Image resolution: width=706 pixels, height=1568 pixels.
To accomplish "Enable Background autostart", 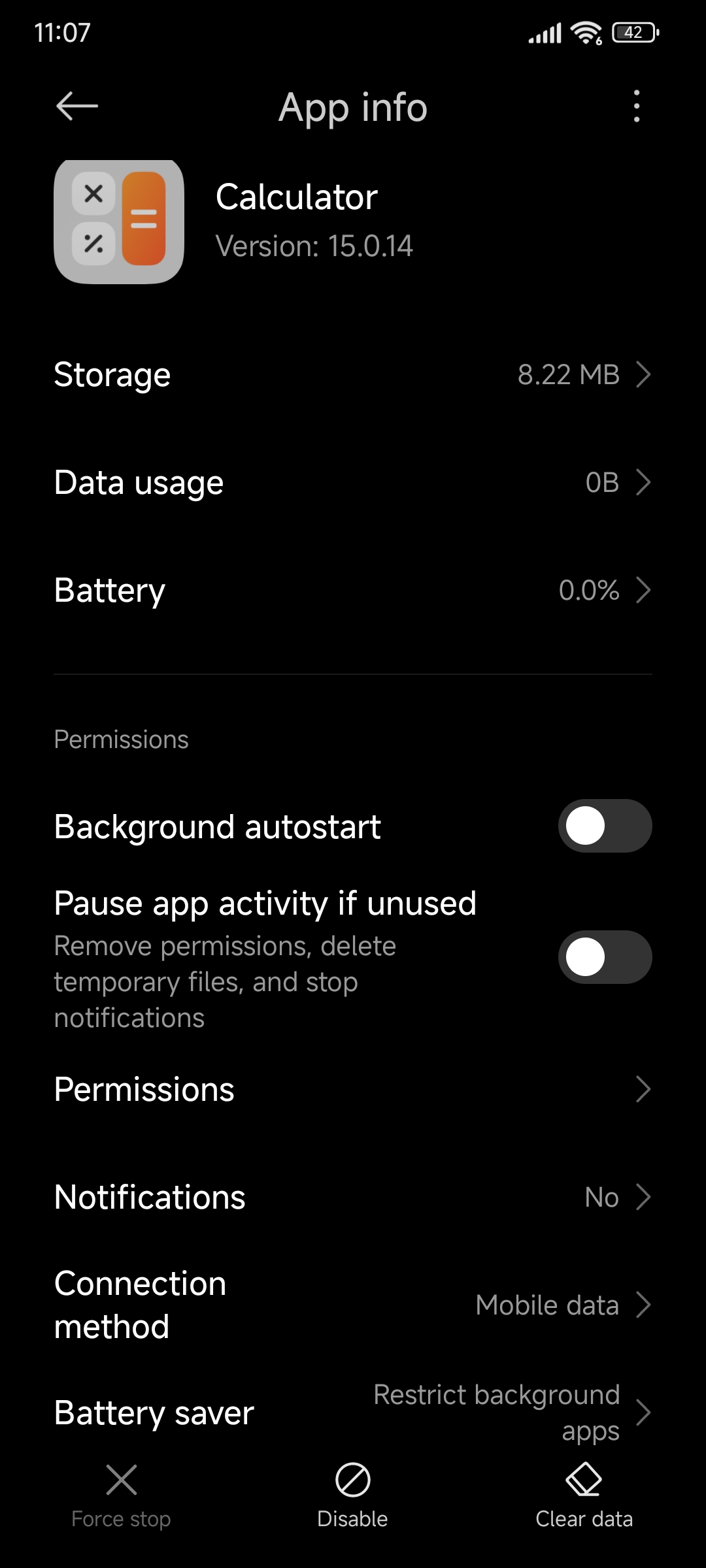I will [x=605, y=826].
